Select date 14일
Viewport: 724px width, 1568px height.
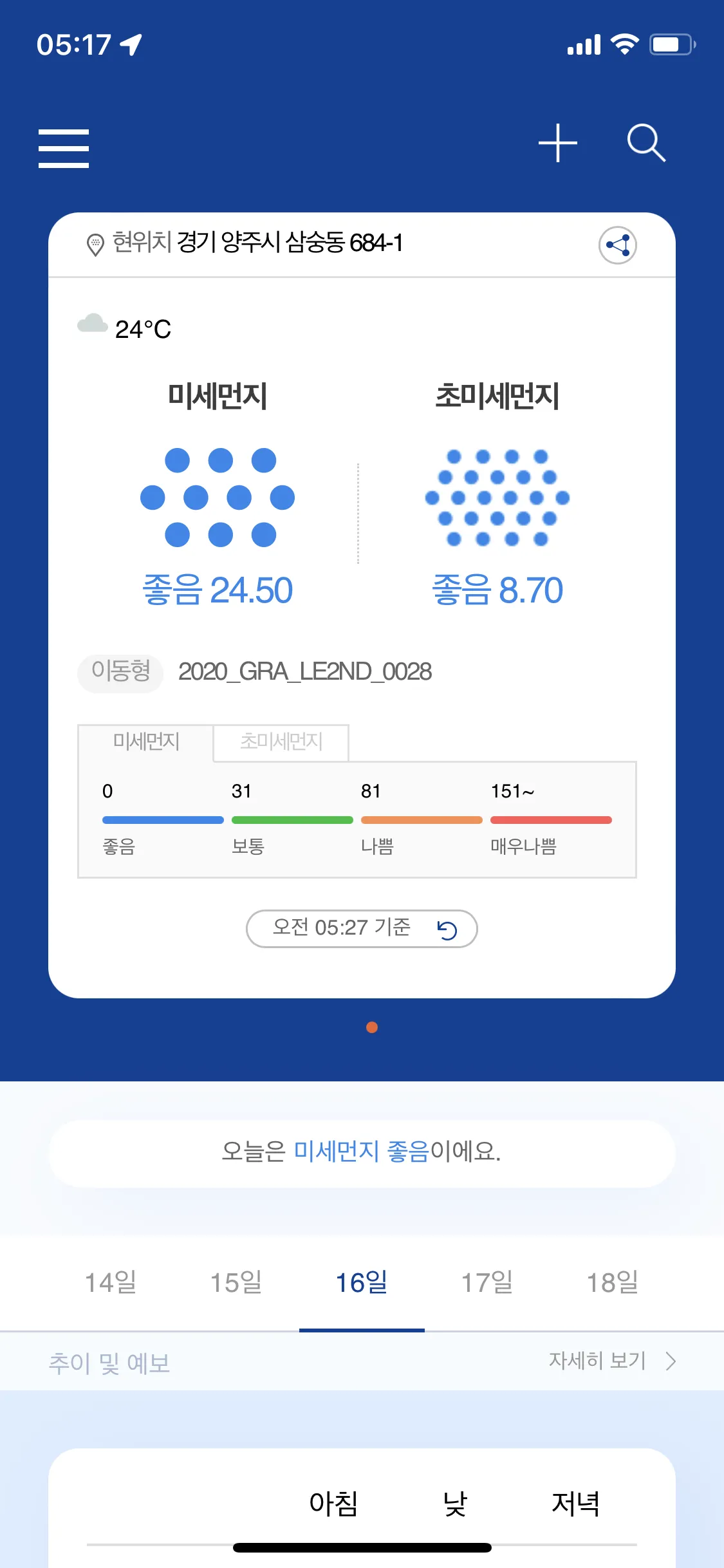[110, 1283]
